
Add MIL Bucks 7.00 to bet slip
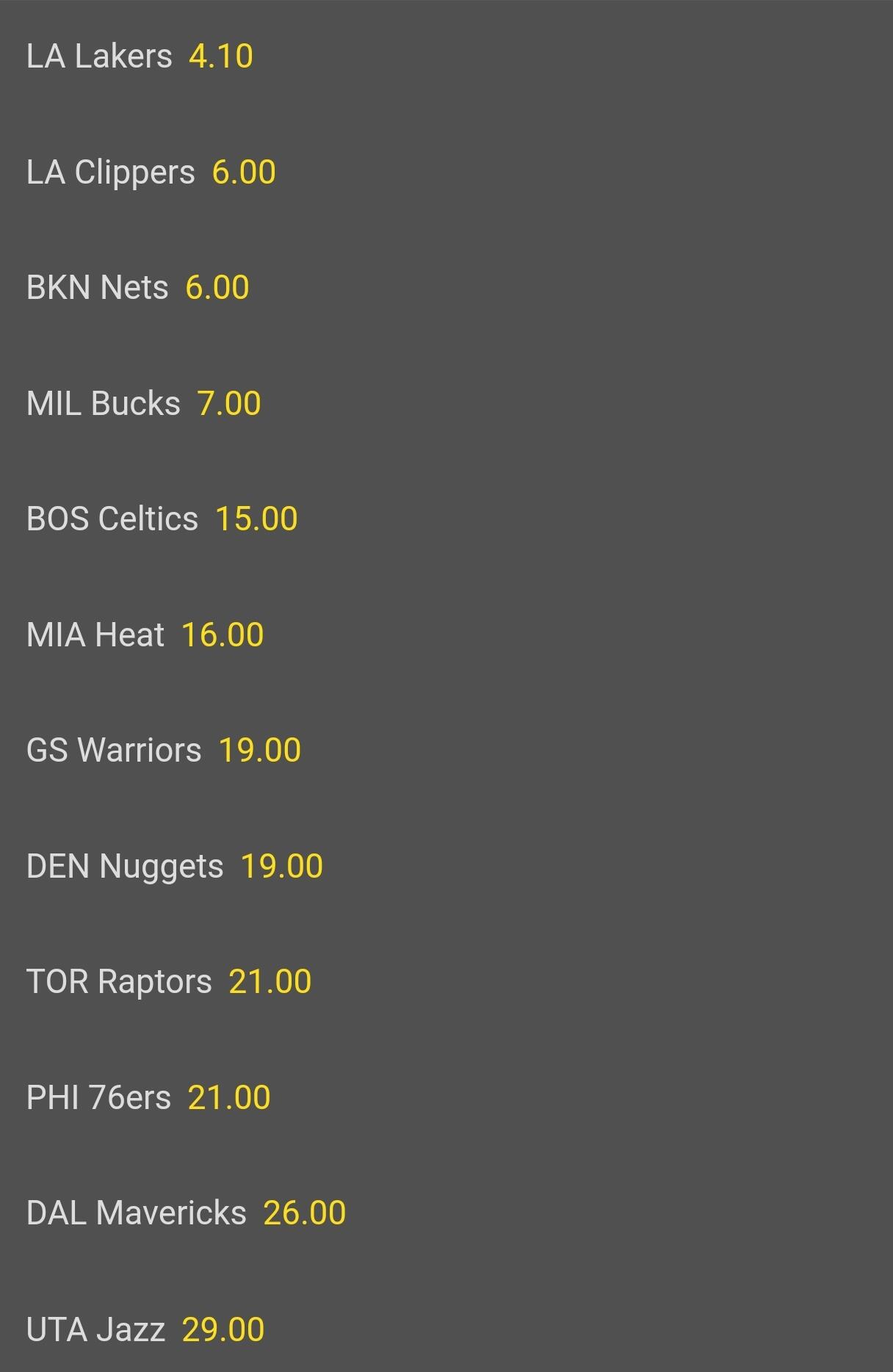(x=143, y=403)
